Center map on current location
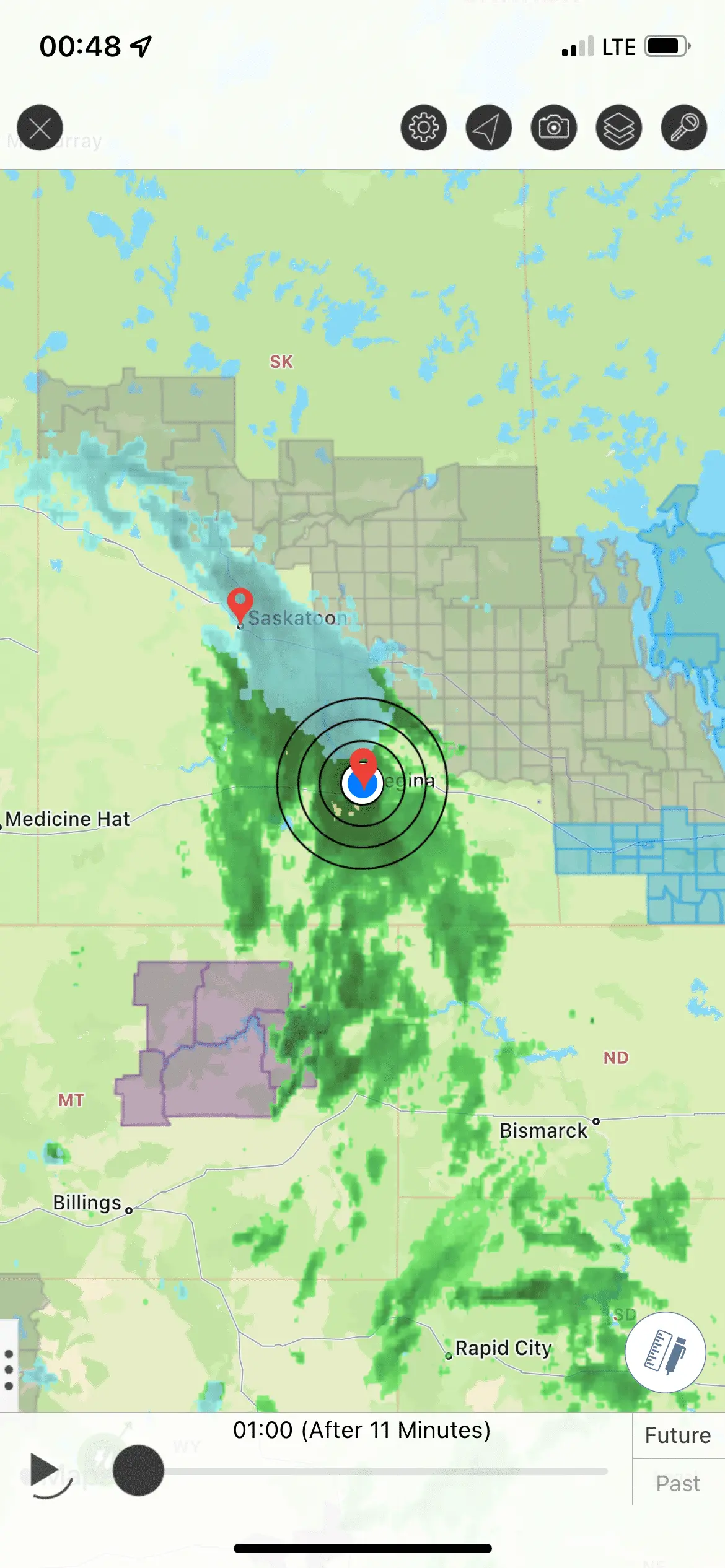725x1568 pixels. pyautogui.click(x=489, y=128)
